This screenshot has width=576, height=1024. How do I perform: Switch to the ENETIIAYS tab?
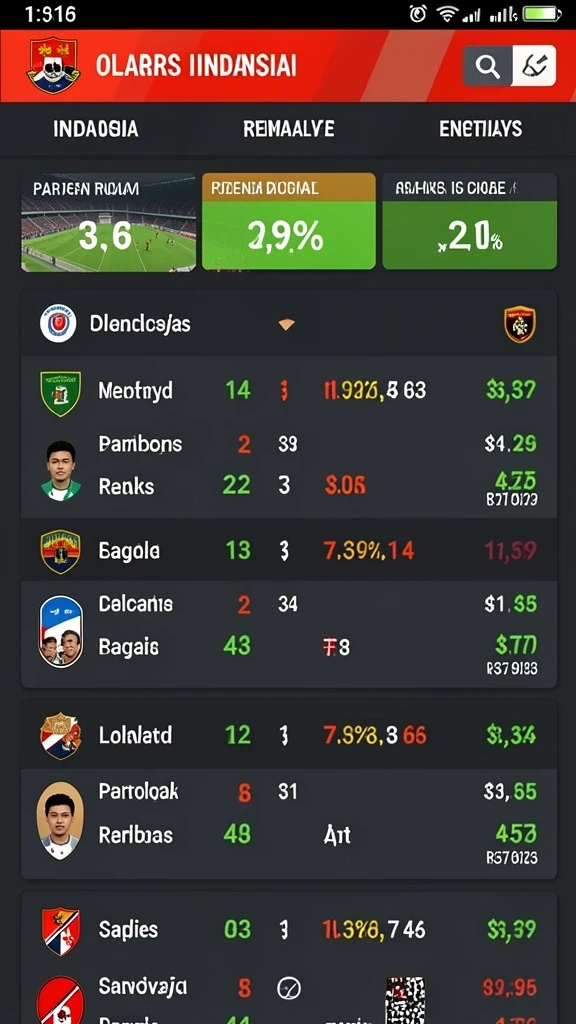click(x=481, y=129)
